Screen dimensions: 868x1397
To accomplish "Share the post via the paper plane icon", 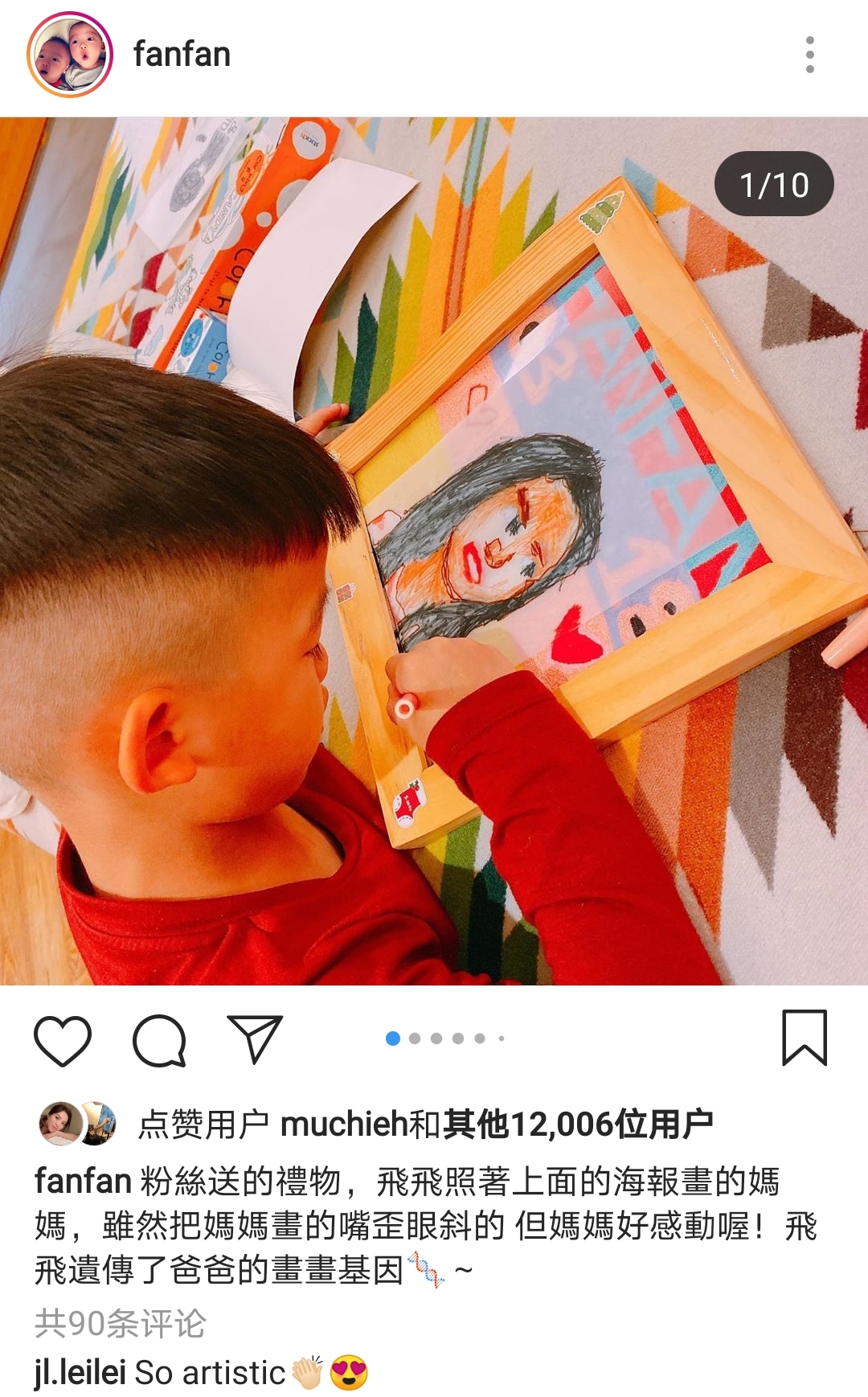I will (255, 1039).
